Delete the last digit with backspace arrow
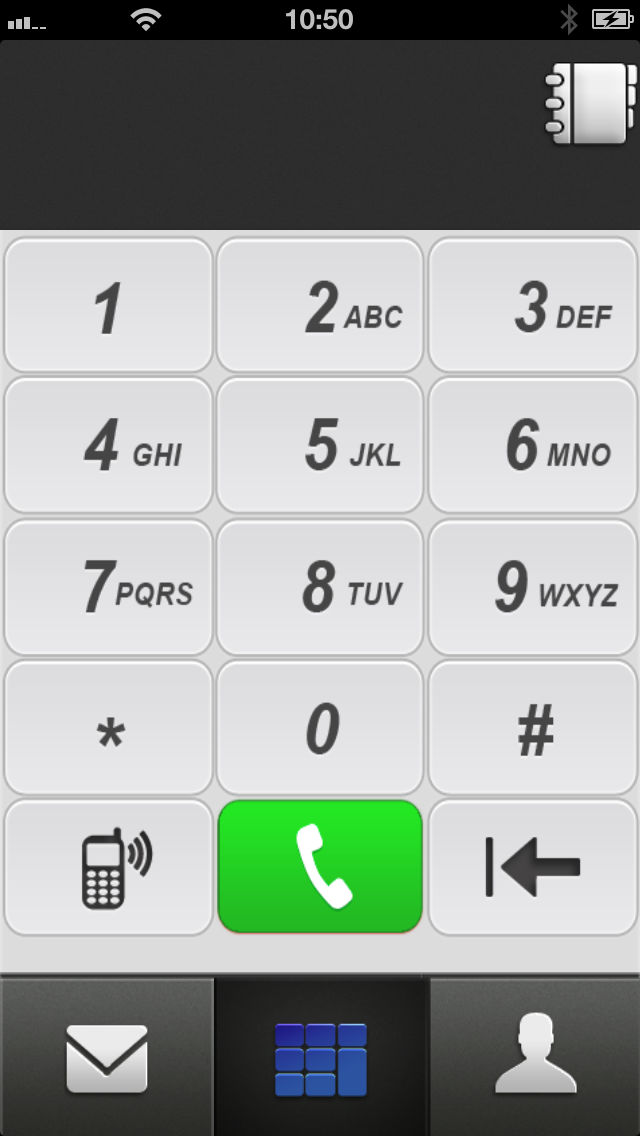 click(x=533, y=867)
